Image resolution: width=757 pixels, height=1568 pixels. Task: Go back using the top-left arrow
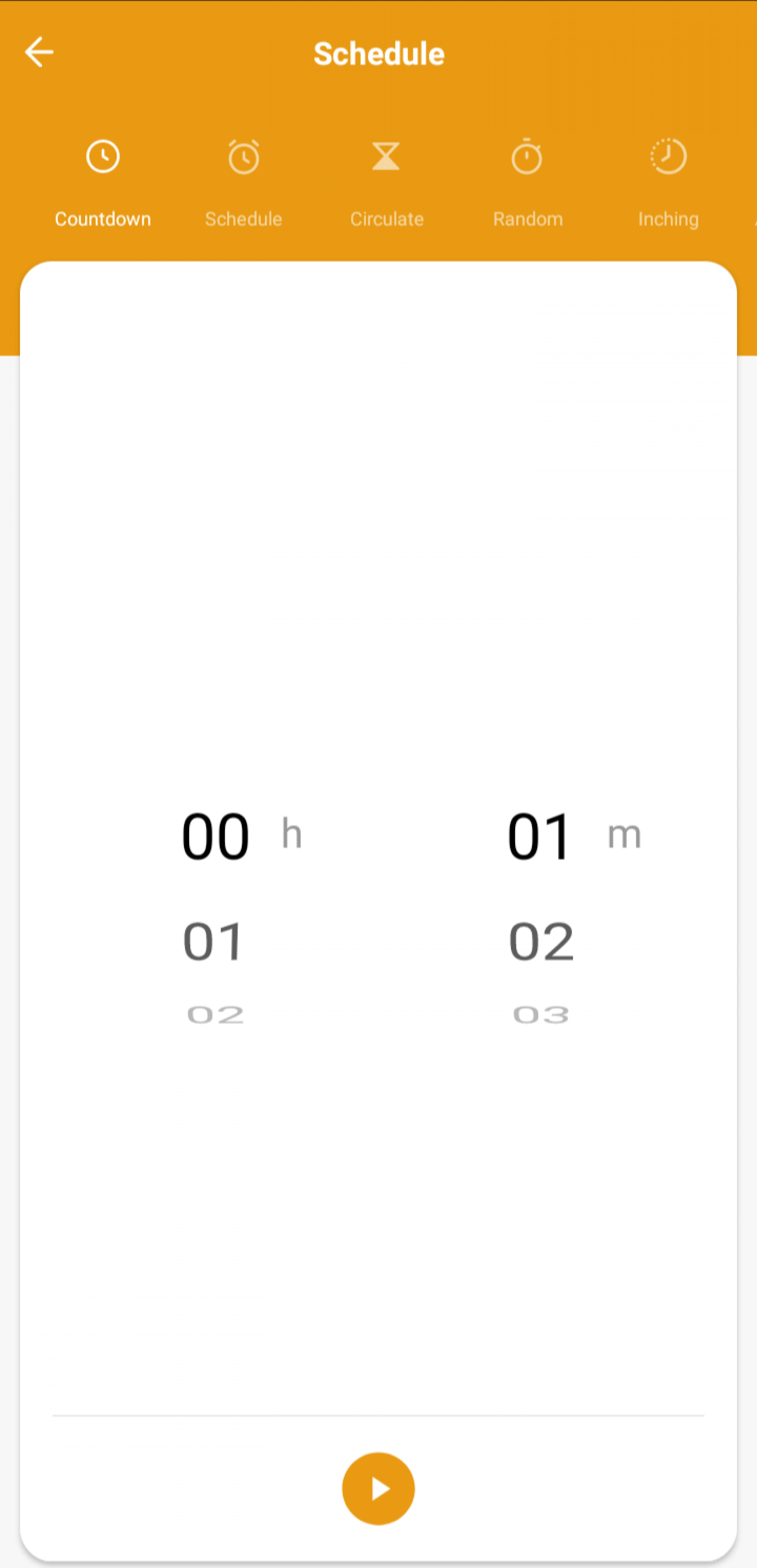[39, 52]
